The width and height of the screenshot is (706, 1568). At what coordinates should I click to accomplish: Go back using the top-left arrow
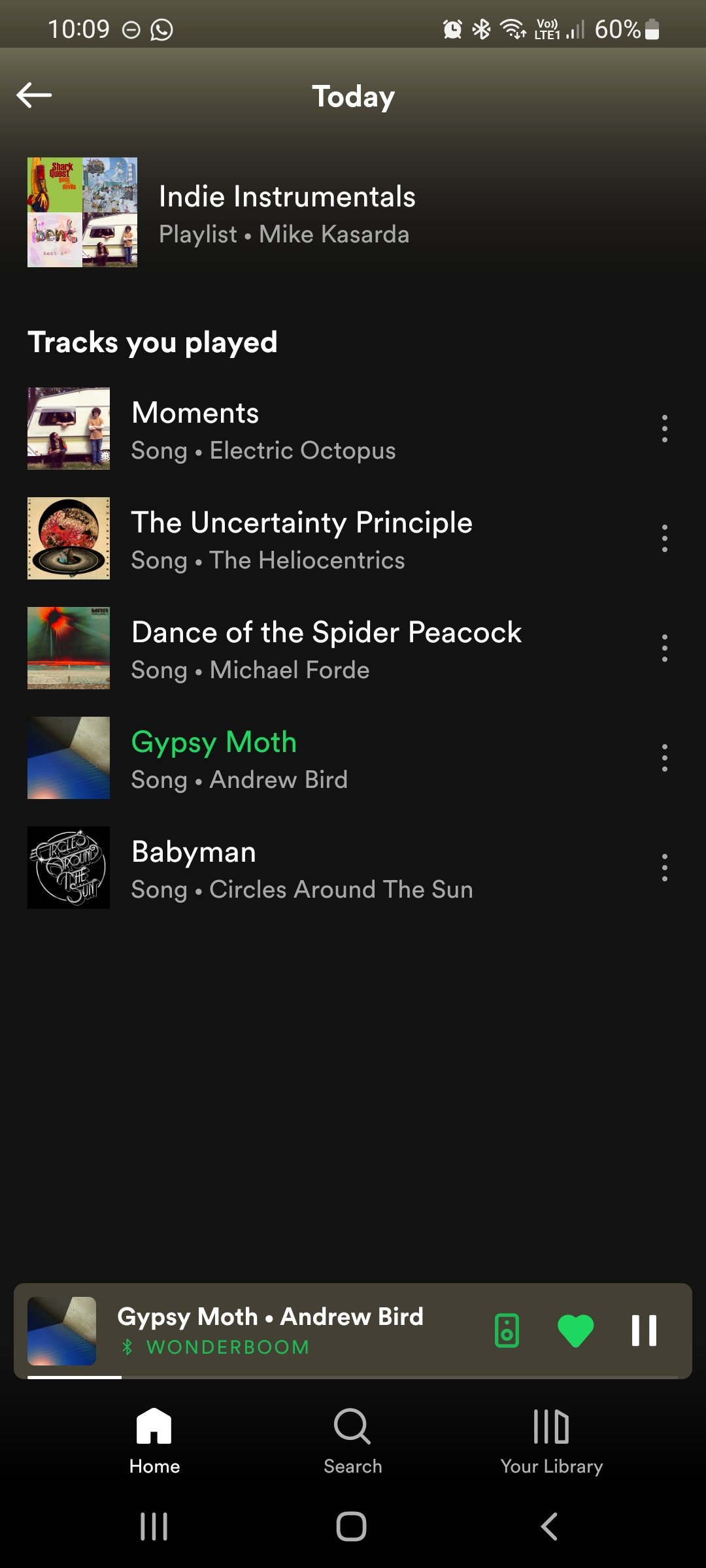click(x=34, y=95)
